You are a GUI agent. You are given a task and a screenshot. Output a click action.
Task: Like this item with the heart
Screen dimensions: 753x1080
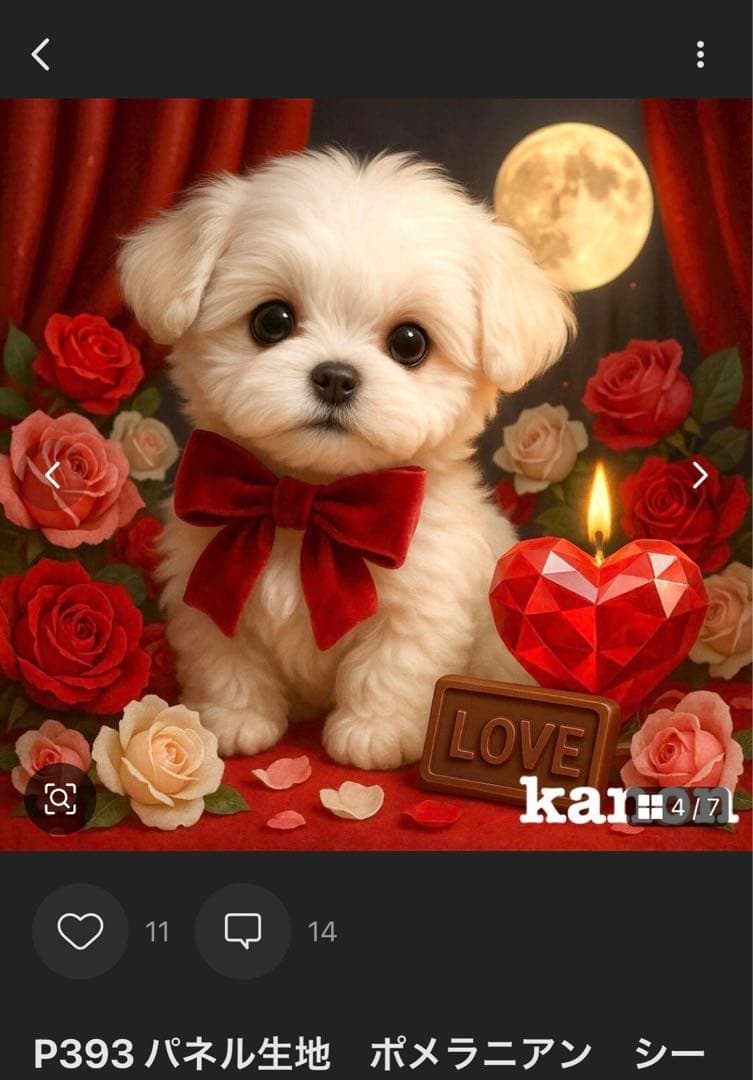pyautogui.click(x=80, y=931)
